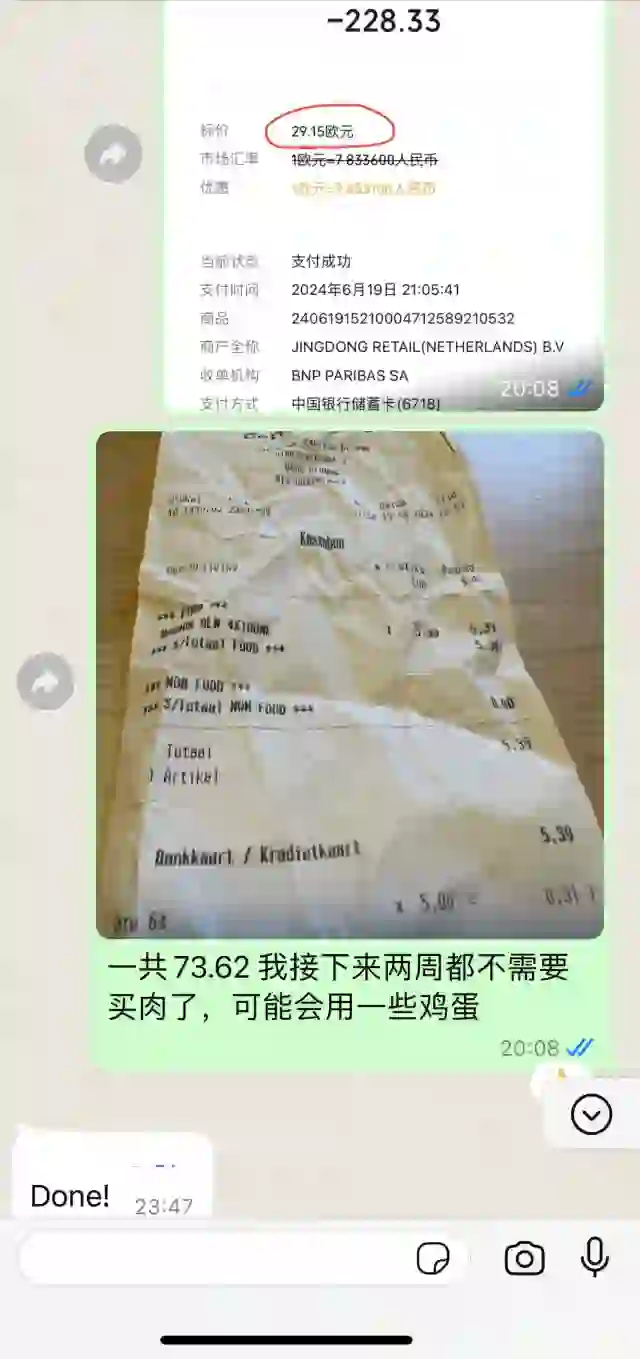Open the payment record screenshot
Image resolution: width=640 pixels, height=1359 pixels.
click(x=384, y=220)
